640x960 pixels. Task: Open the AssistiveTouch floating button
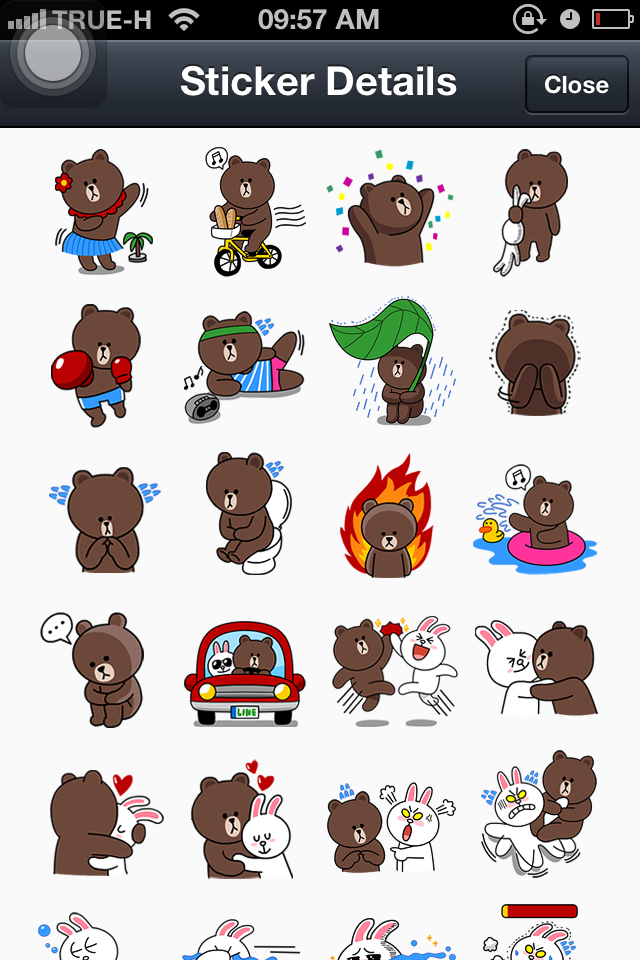click(53, 53)
